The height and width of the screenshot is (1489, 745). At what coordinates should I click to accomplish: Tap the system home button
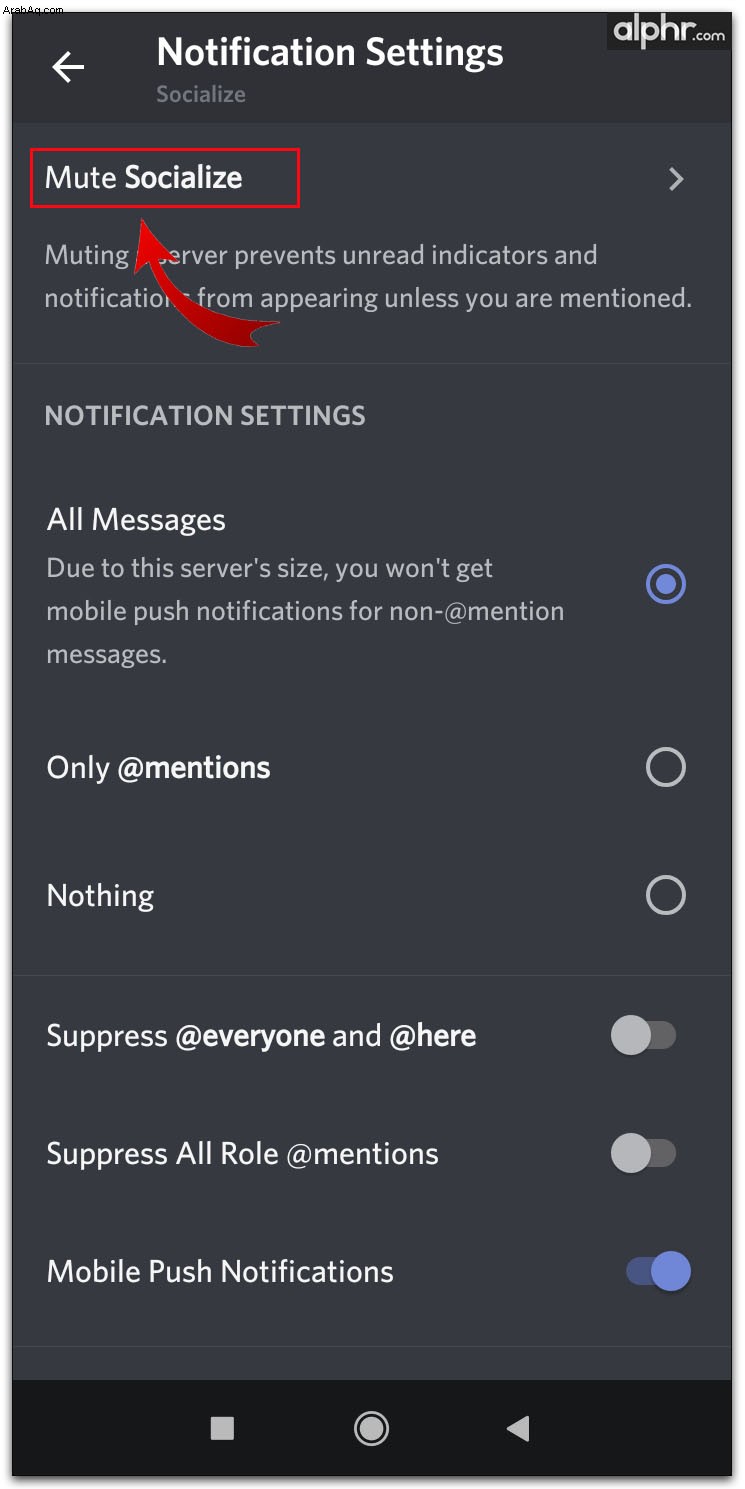pos(371,1429)
